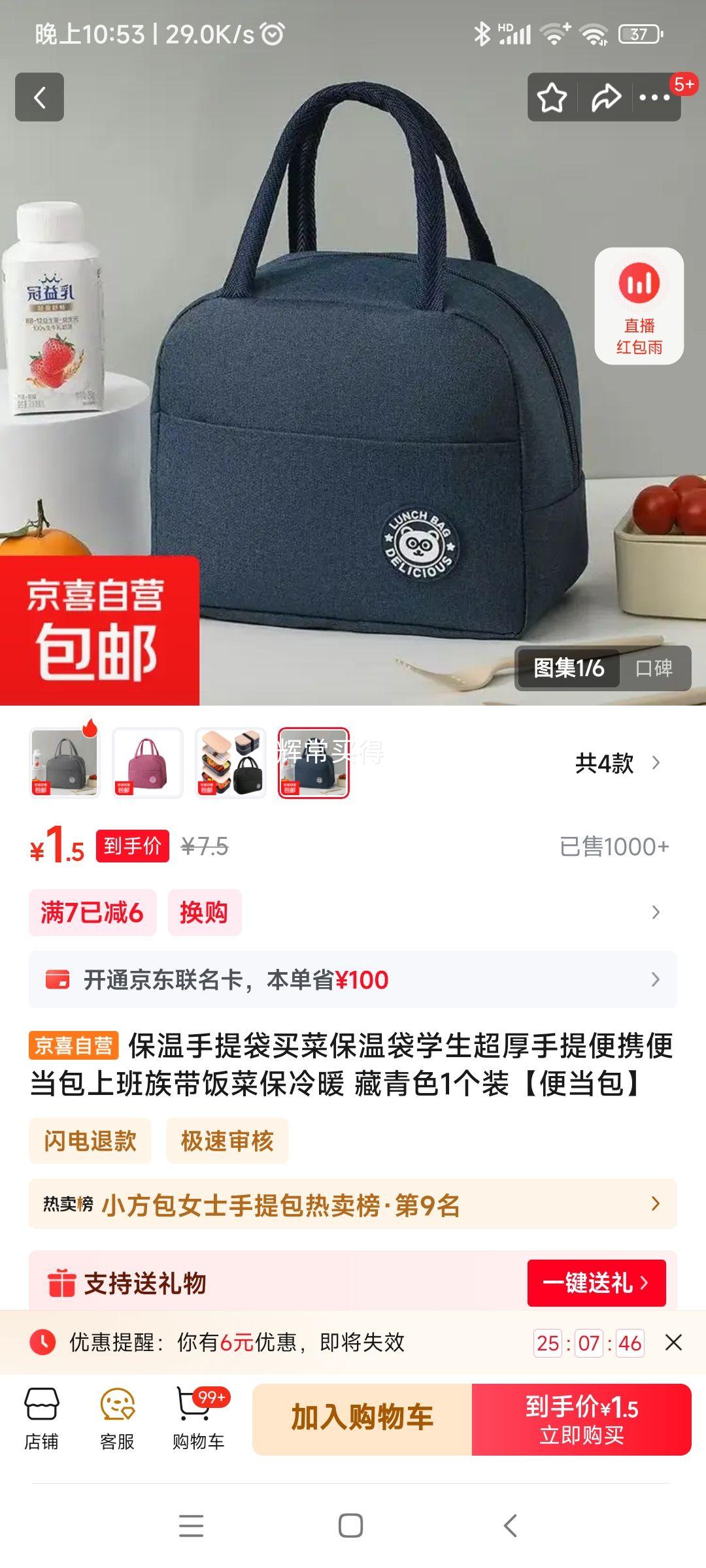Open the 开通京东联名卡 offer row
Viewport: 706px width, 1568px height.
352,979
